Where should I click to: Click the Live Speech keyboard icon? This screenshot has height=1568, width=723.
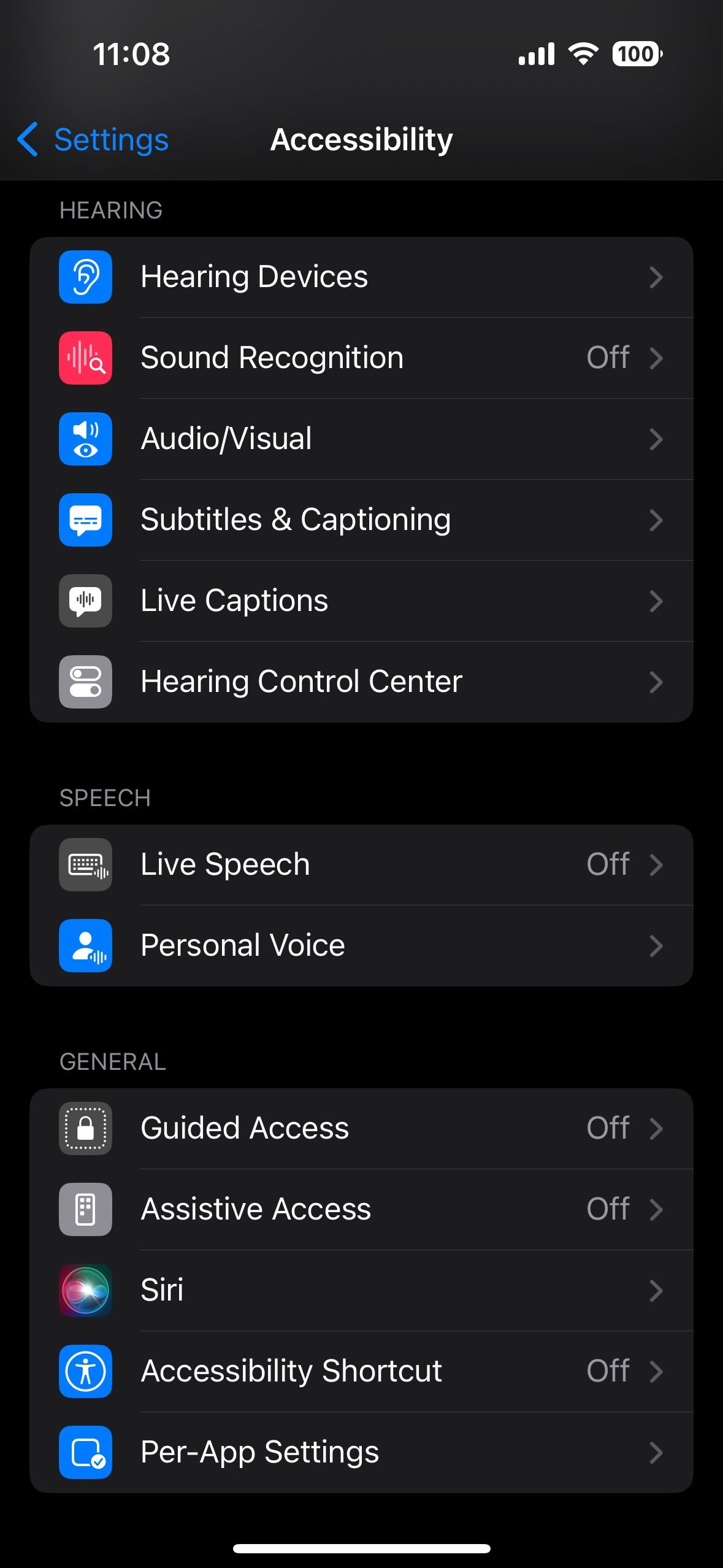tap(85, 864)
